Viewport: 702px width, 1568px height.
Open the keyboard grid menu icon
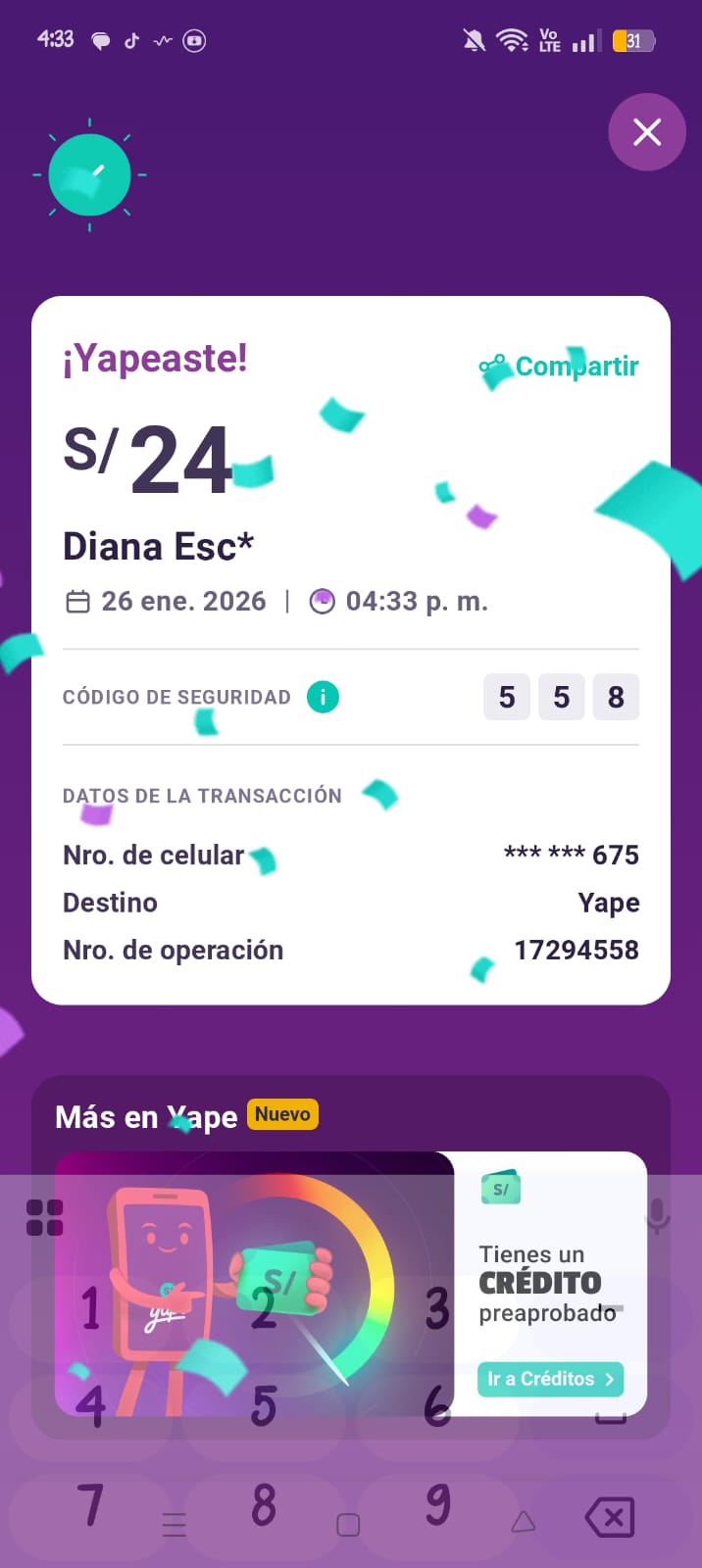(44, 1217)
